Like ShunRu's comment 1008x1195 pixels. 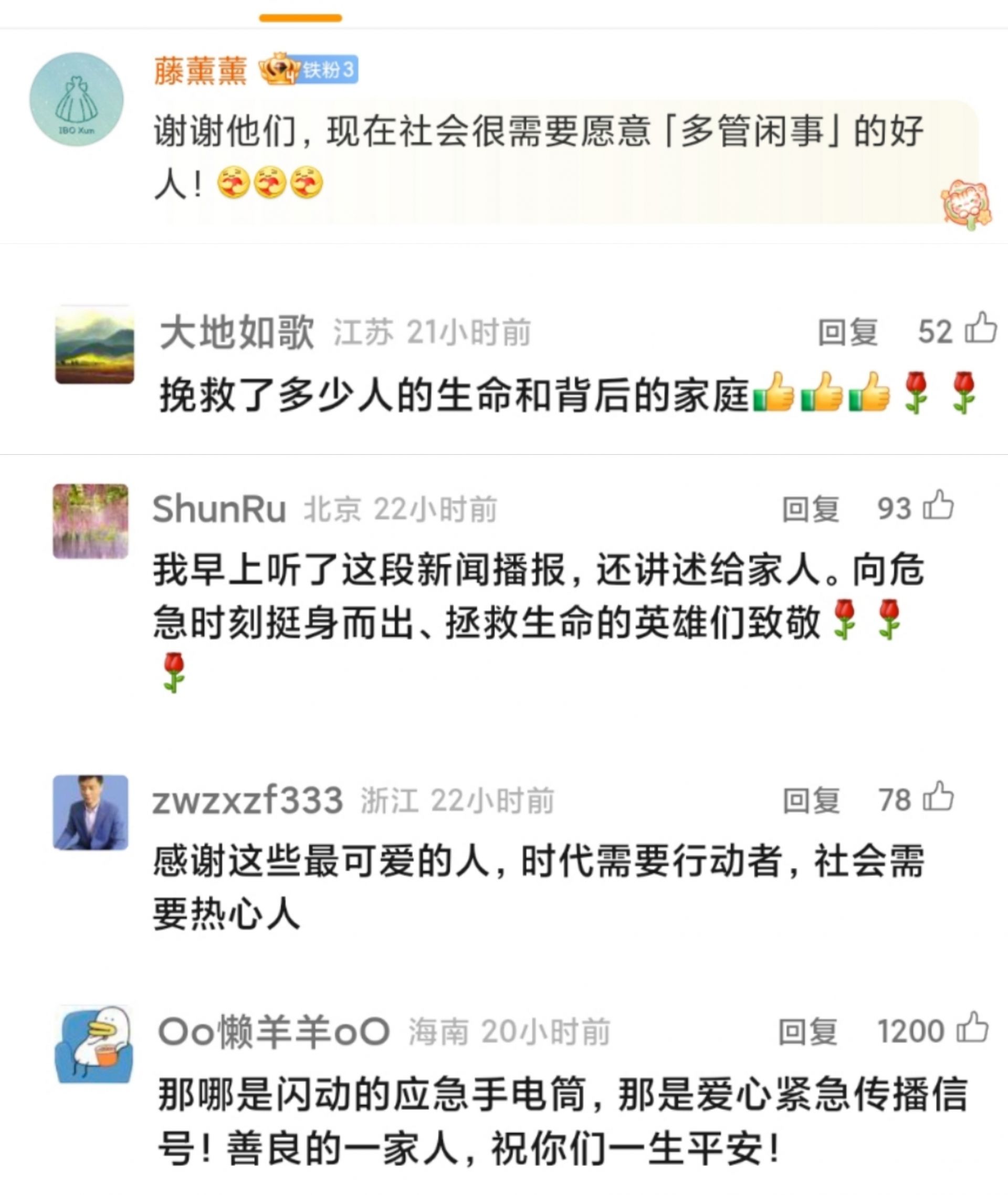(940, 506)
